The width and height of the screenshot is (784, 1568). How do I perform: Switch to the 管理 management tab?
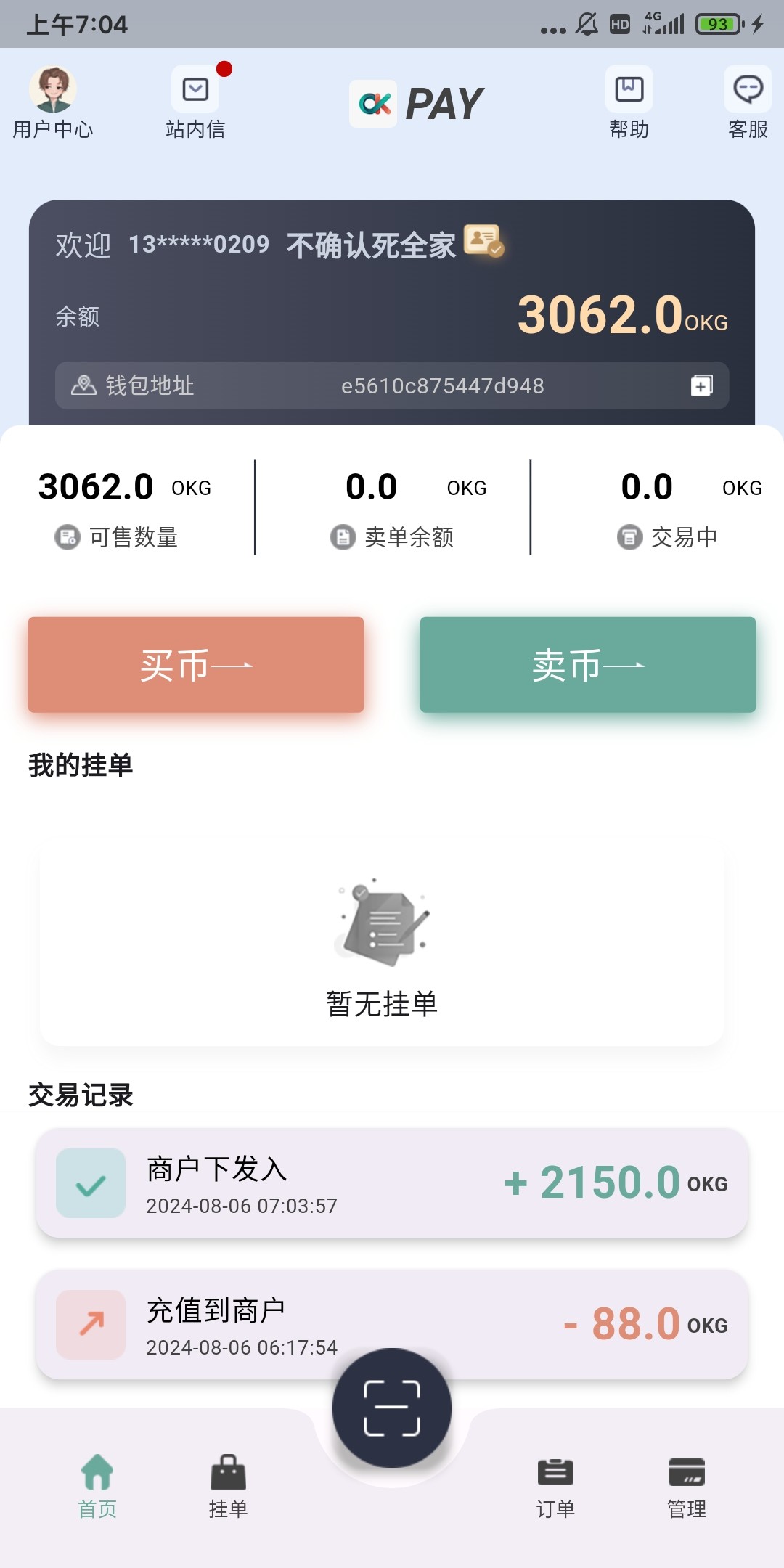[687, 1486]
